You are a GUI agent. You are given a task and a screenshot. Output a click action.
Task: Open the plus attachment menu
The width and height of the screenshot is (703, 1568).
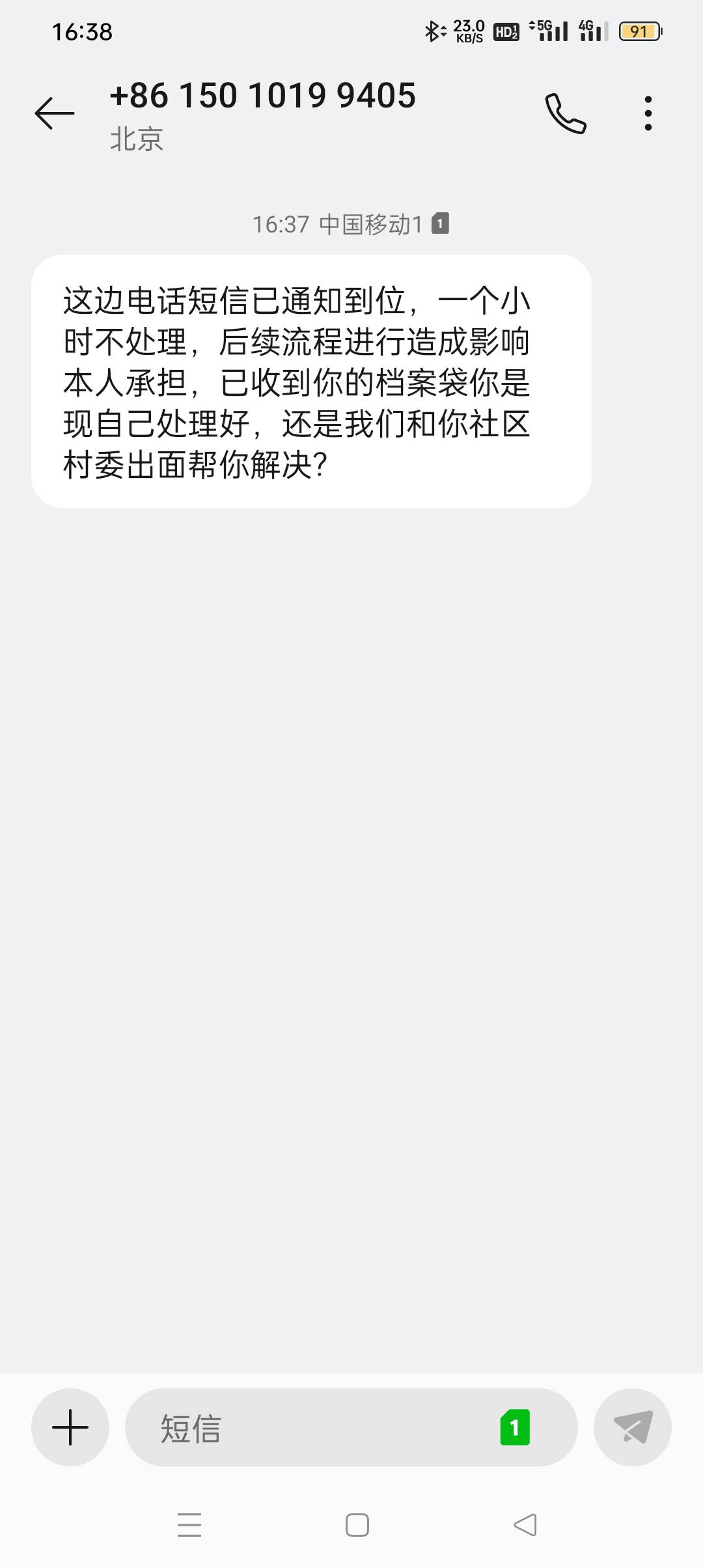click(70, 1428)
